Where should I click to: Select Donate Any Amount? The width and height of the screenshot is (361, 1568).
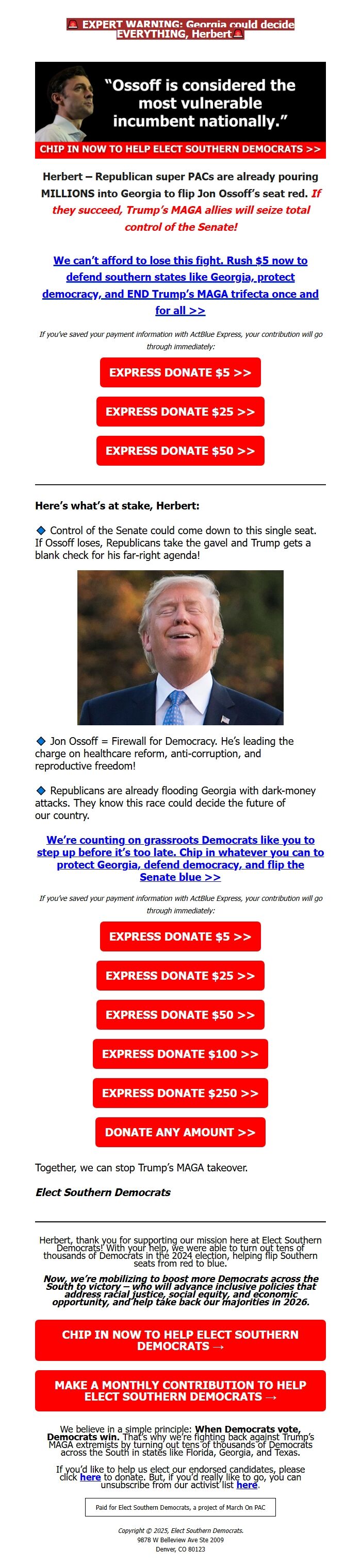click(180, 1132)
